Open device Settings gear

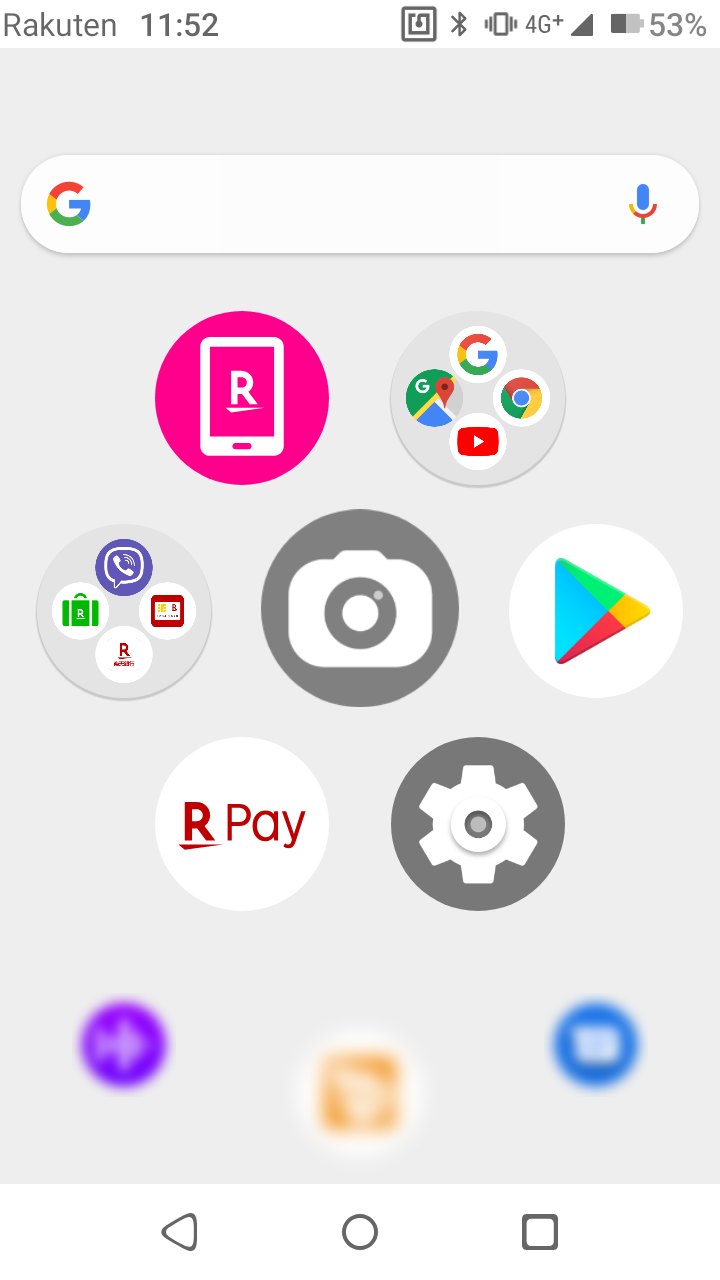point(478,824)
